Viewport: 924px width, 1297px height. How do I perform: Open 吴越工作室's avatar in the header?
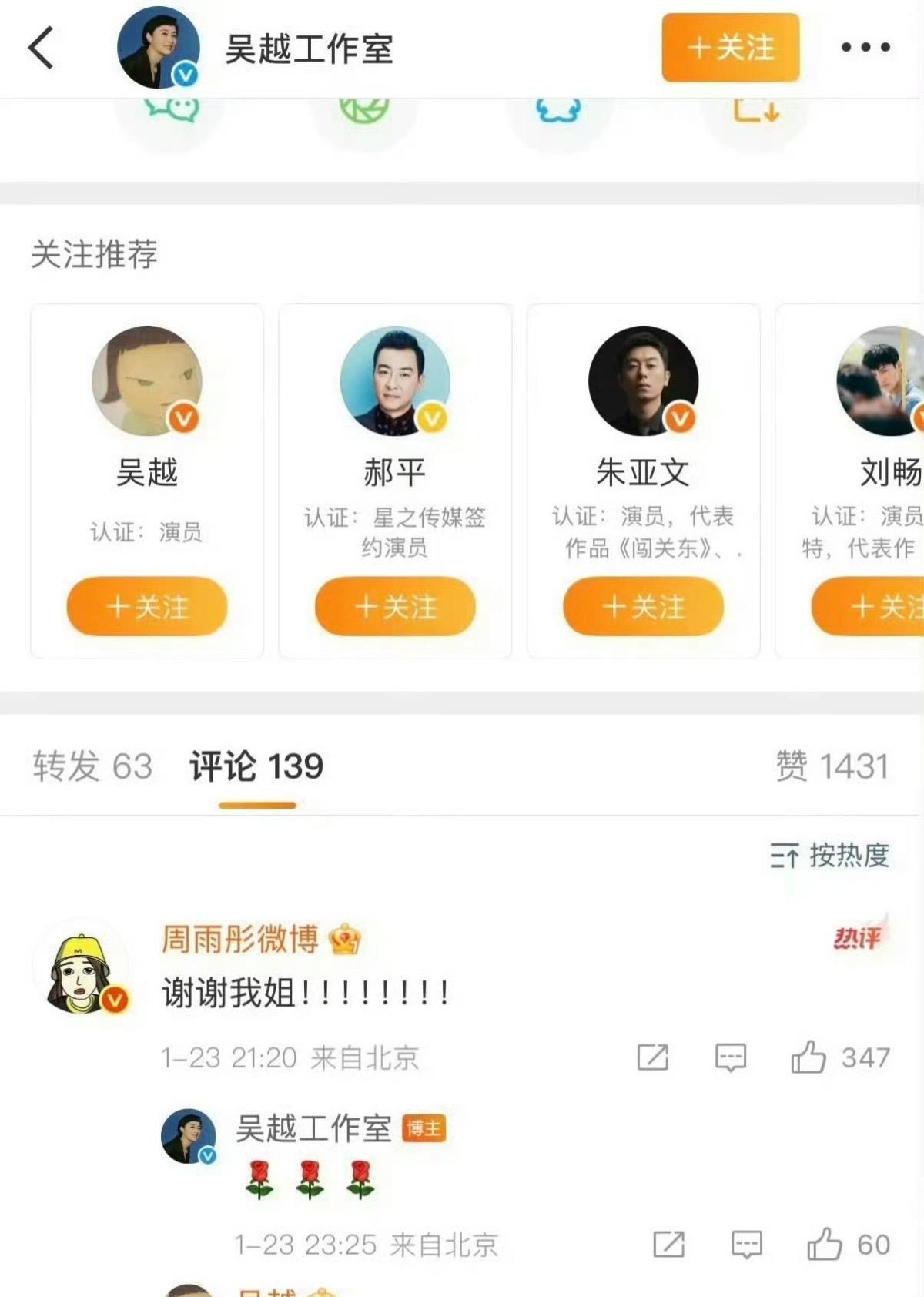point(158,48)
